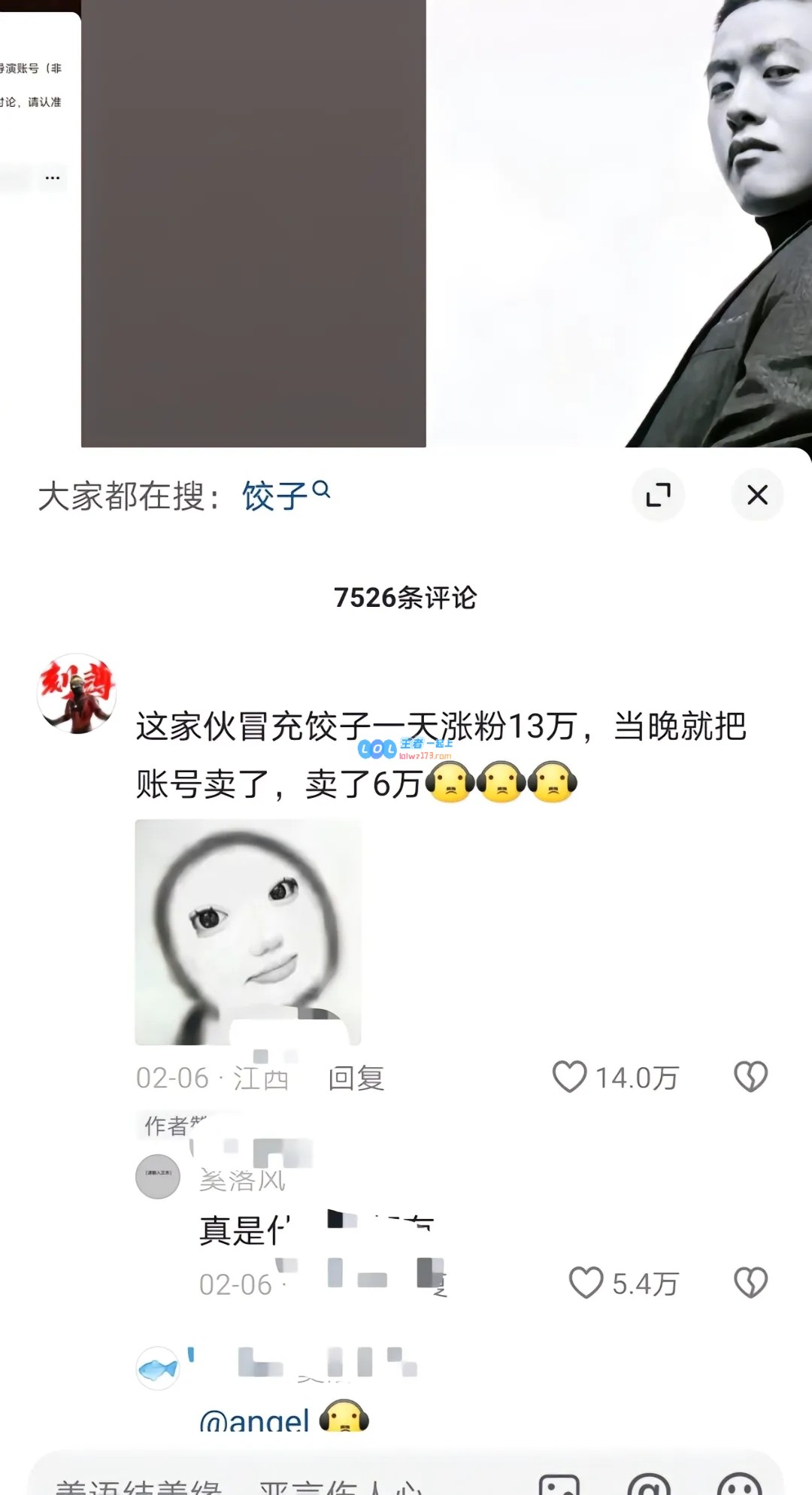This screenshot has height=1495, width=812.
Task: View the image attached to the top comment
Action: [x=248, y=932]
